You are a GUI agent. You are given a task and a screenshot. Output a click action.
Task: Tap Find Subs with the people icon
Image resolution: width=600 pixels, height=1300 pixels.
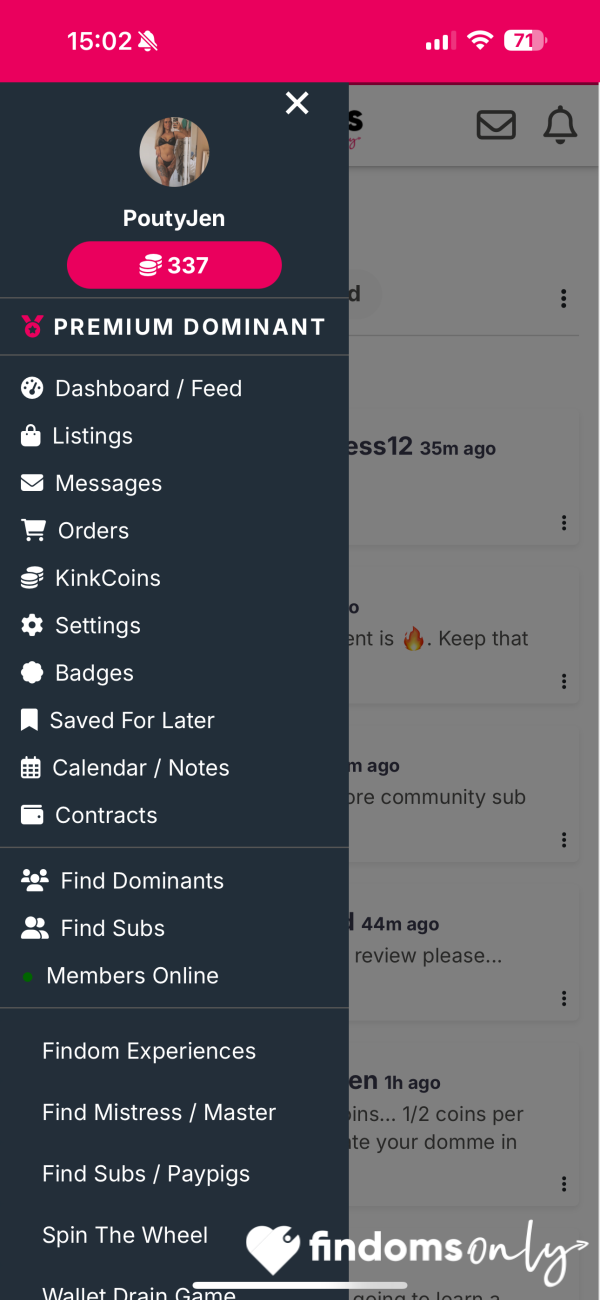[x=93, y=928]
